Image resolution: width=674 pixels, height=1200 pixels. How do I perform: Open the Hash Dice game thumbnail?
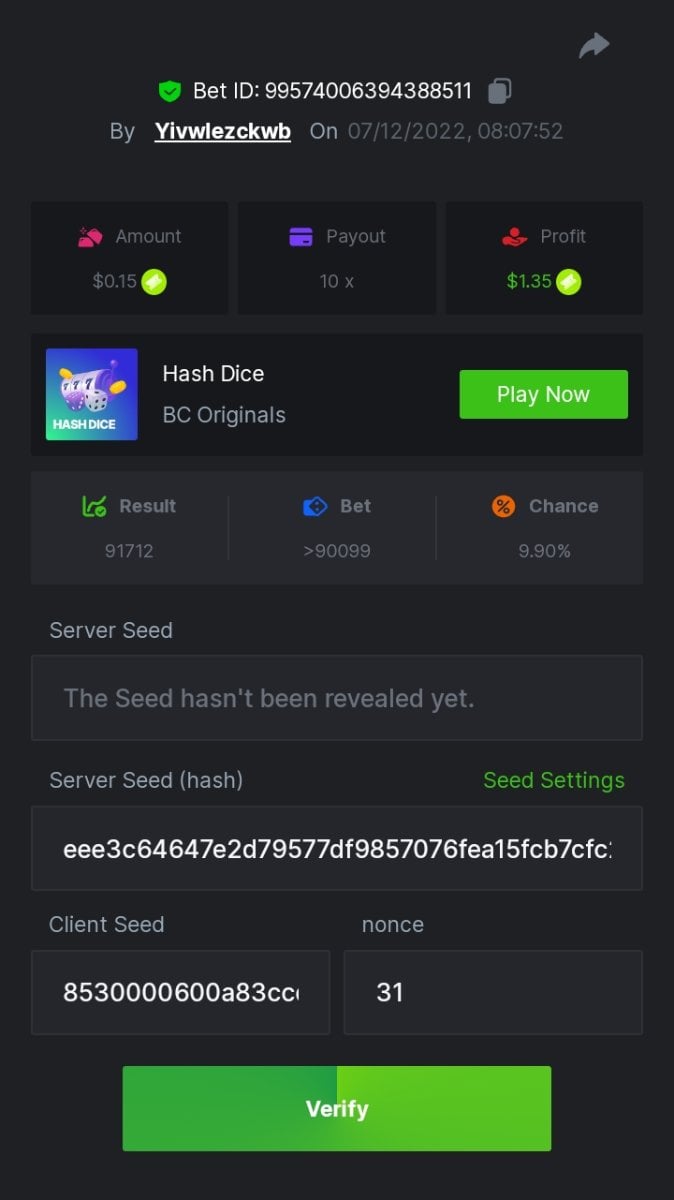[x=92, y=394]
